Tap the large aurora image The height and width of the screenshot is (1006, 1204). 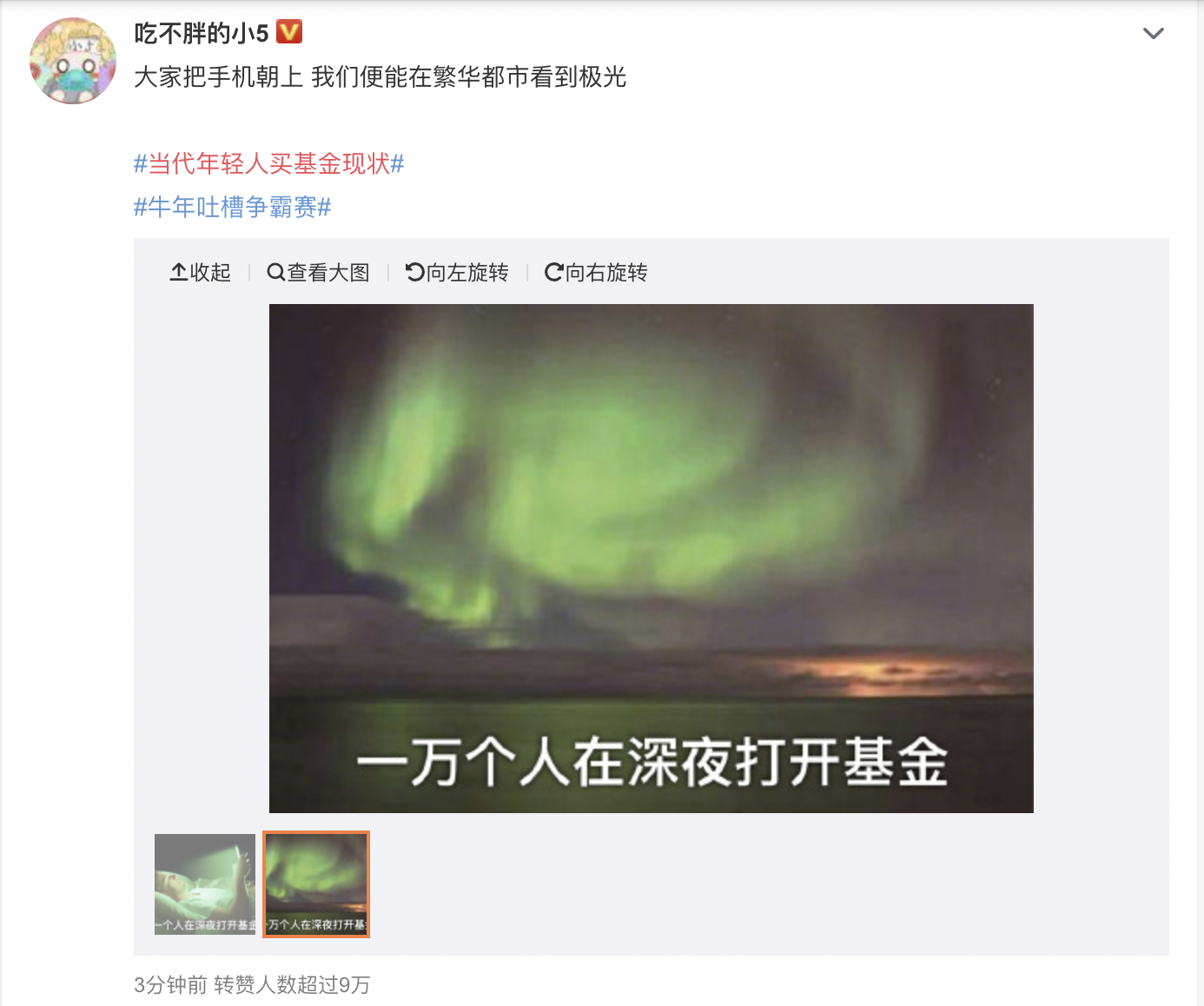[651, 558]
